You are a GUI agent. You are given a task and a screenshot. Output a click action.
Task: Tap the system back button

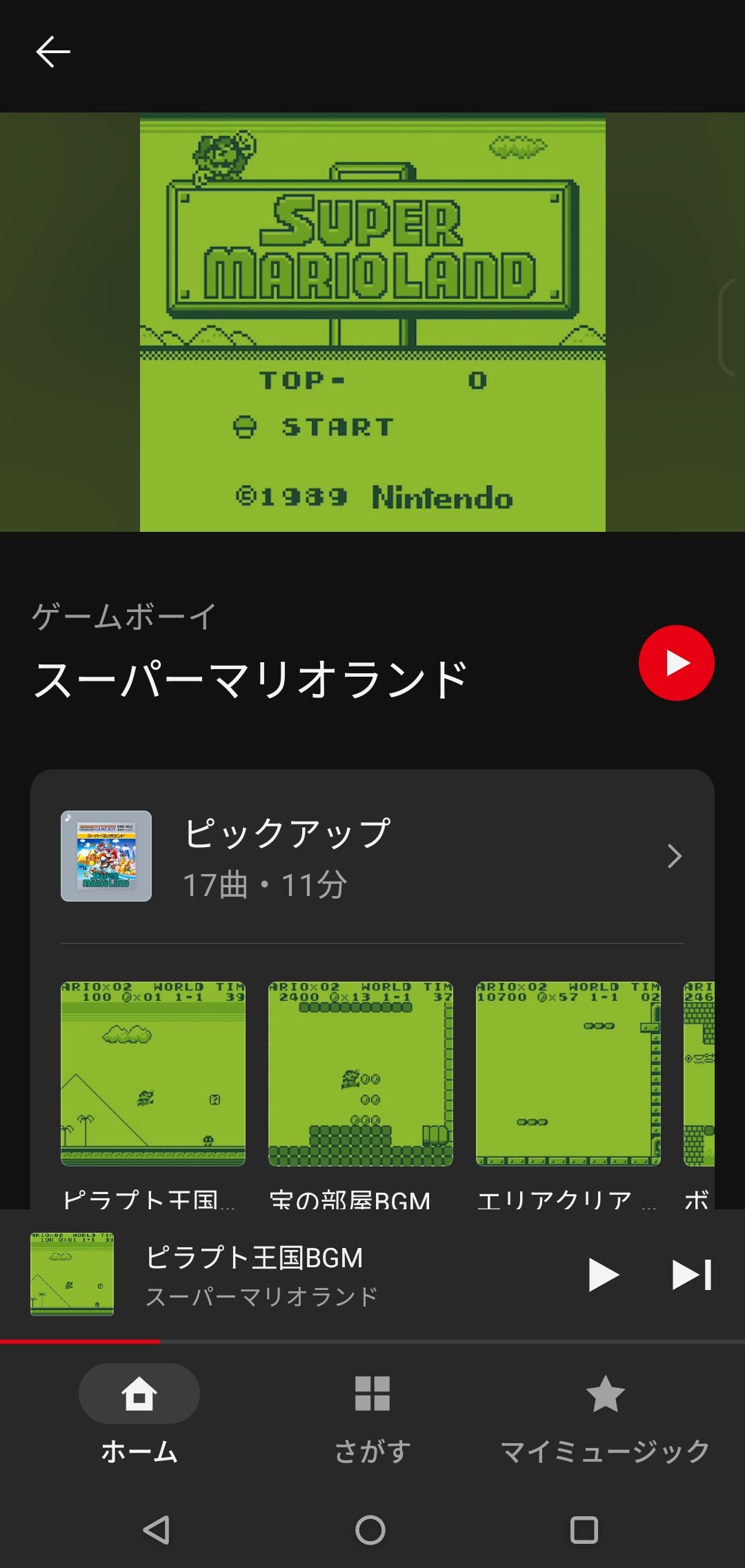coord(157,1529)
